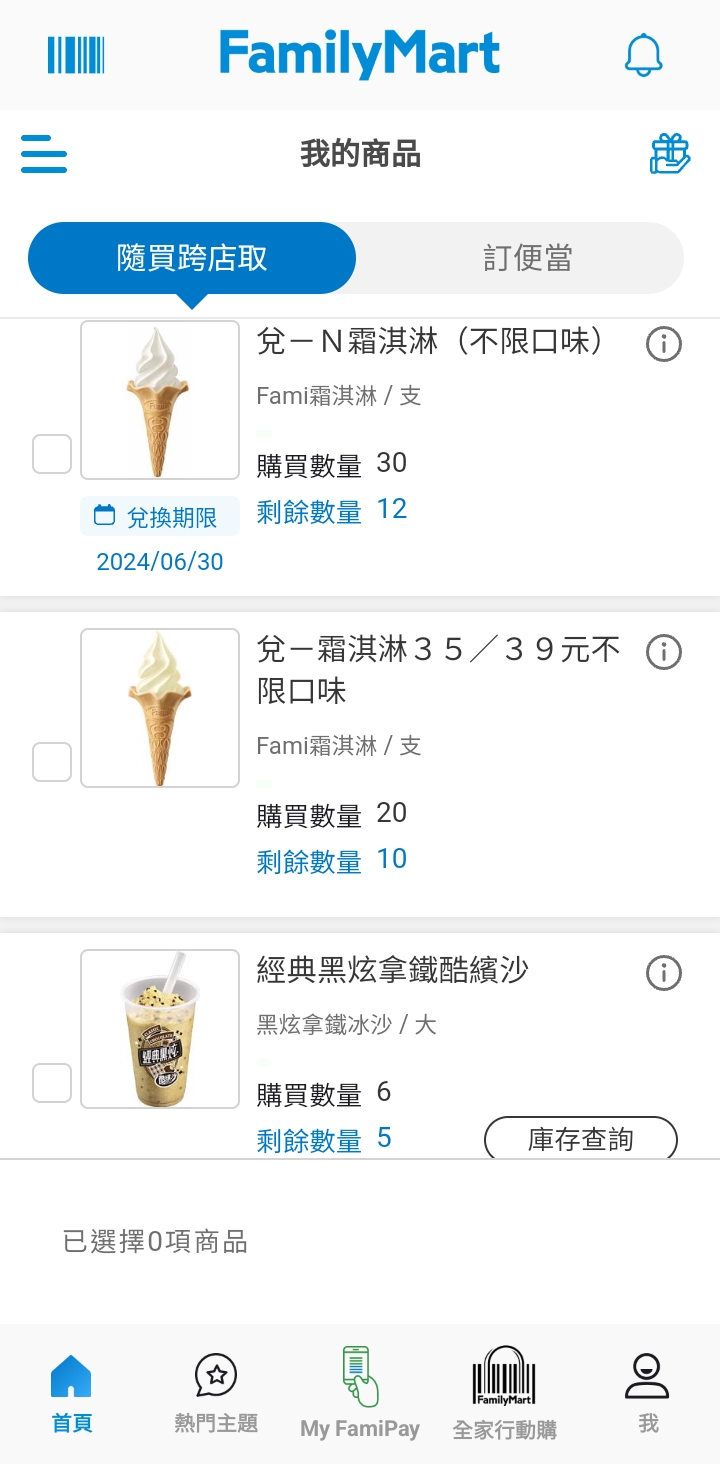Screen dimensions: 720x1464
Task: Open the 熱門主題 tab
Action: click(216, 1394)
